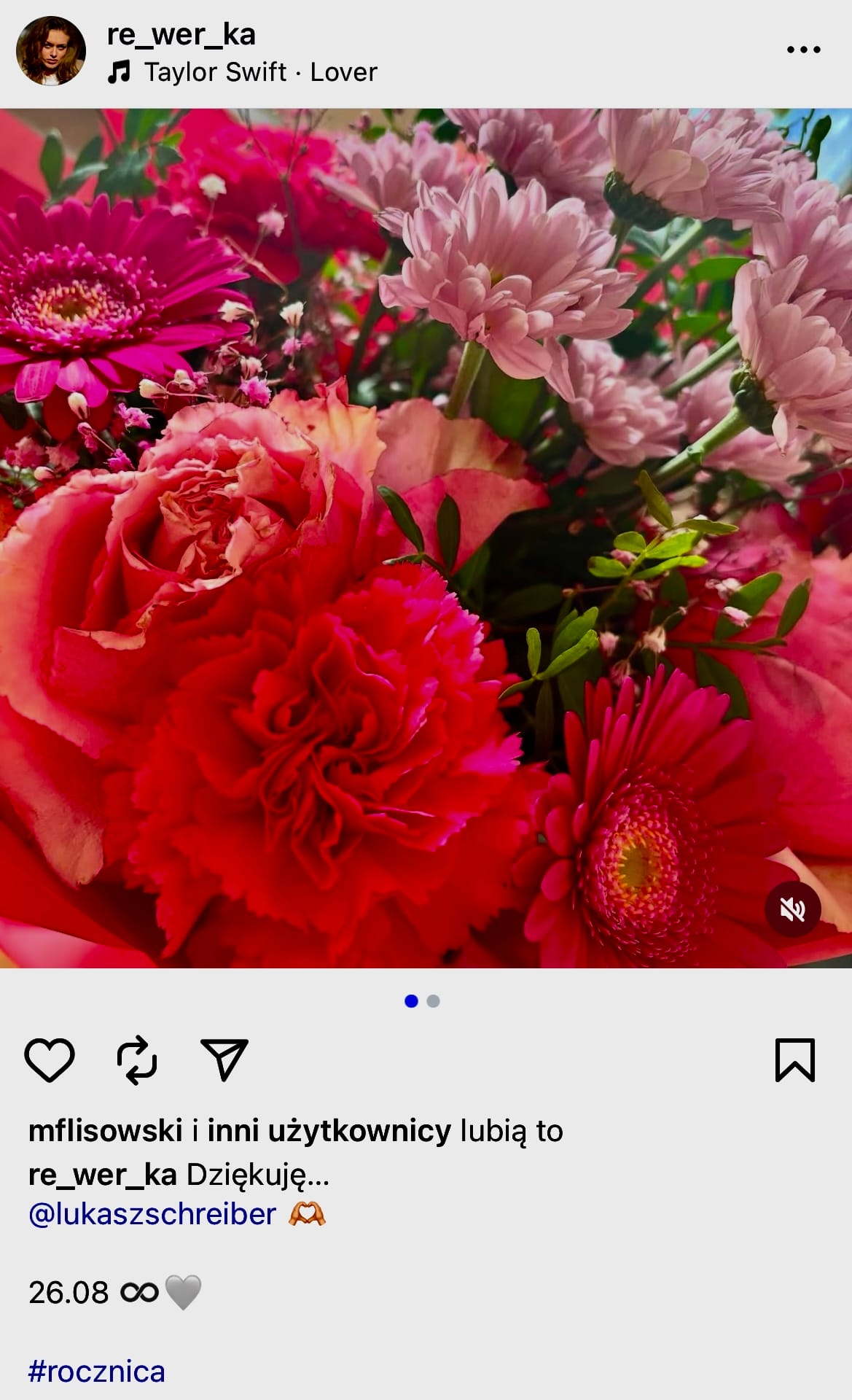Save this post with the bookmark icon
852x1400 pixels.
[794, 1059]
